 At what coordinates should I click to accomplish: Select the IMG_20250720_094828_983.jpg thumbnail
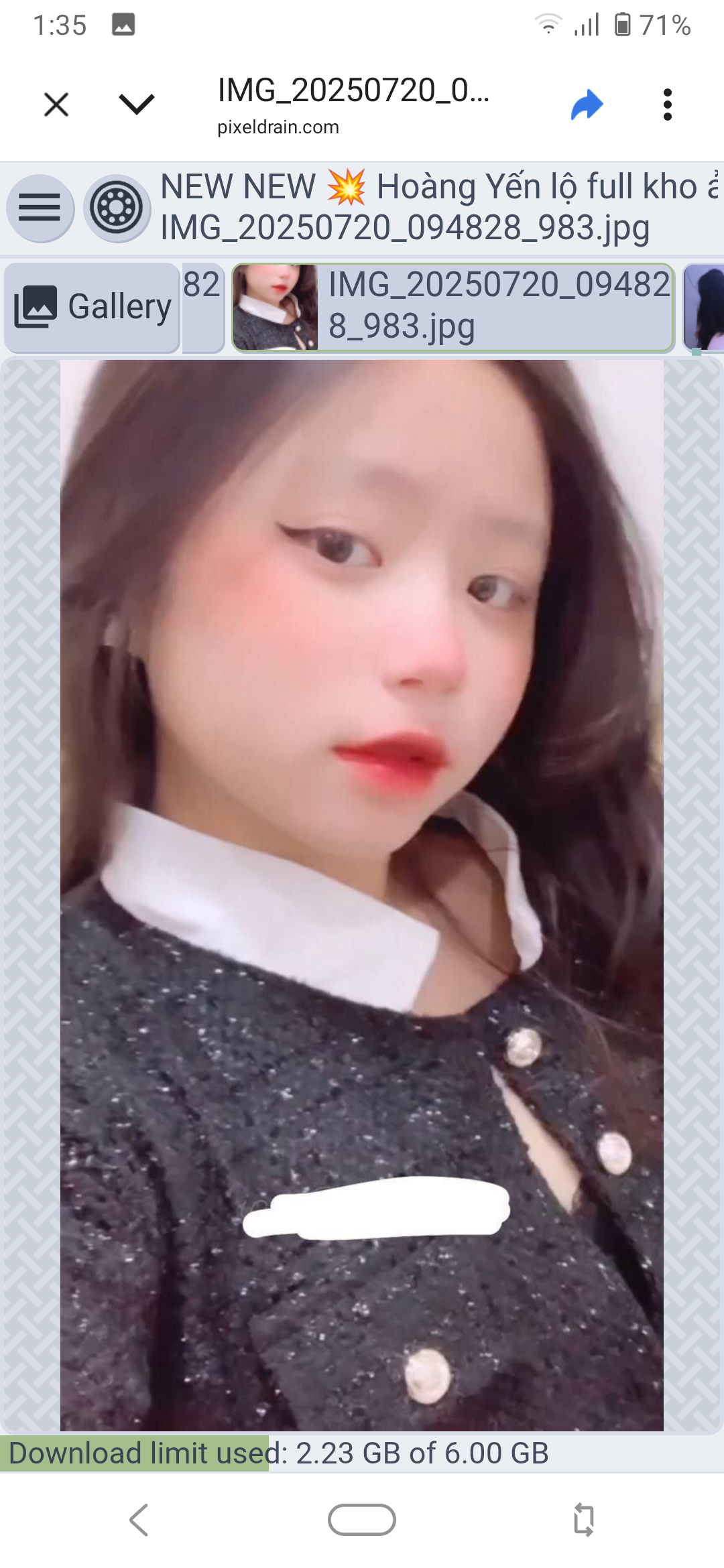click(x=452, y=307)
